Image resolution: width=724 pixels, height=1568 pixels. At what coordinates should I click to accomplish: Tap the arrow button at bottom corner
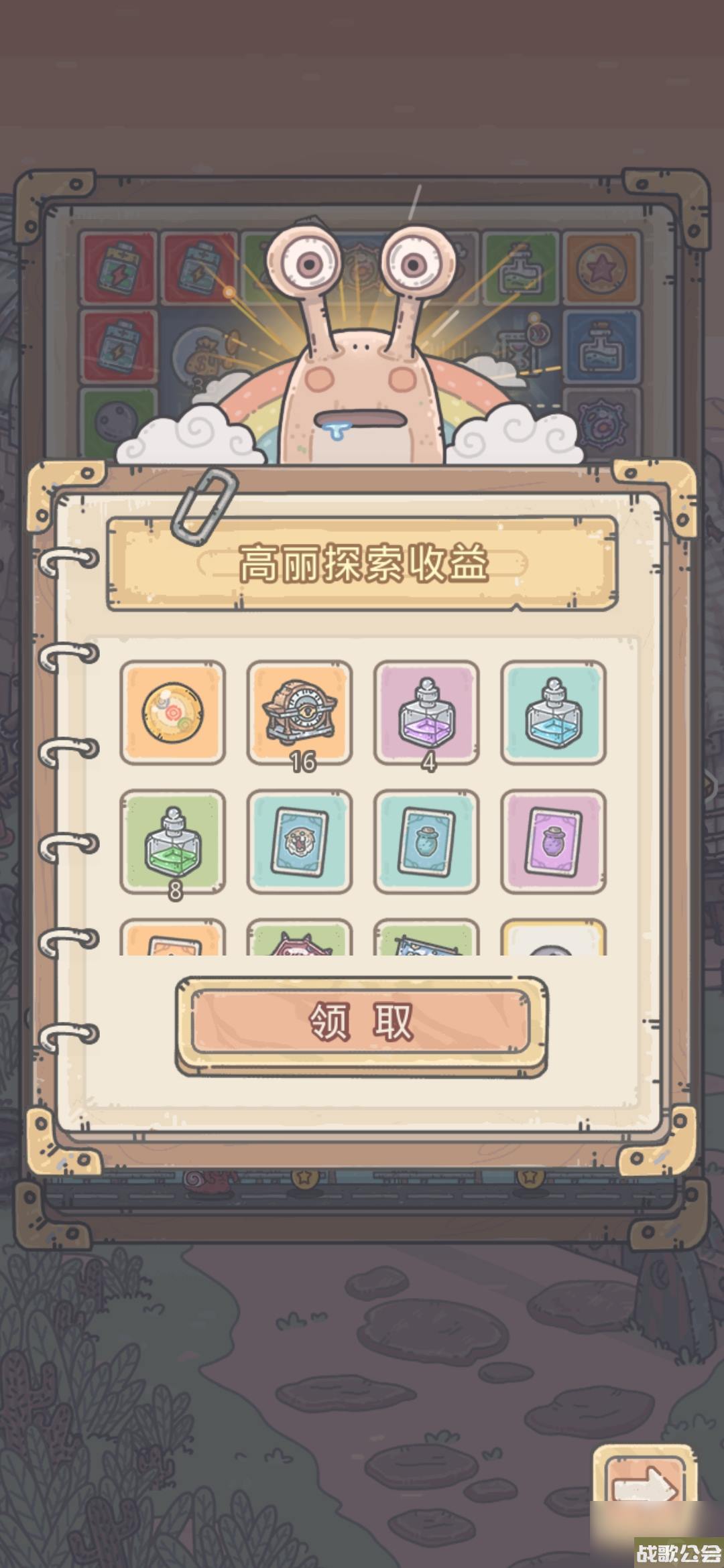pos(645,1481)
